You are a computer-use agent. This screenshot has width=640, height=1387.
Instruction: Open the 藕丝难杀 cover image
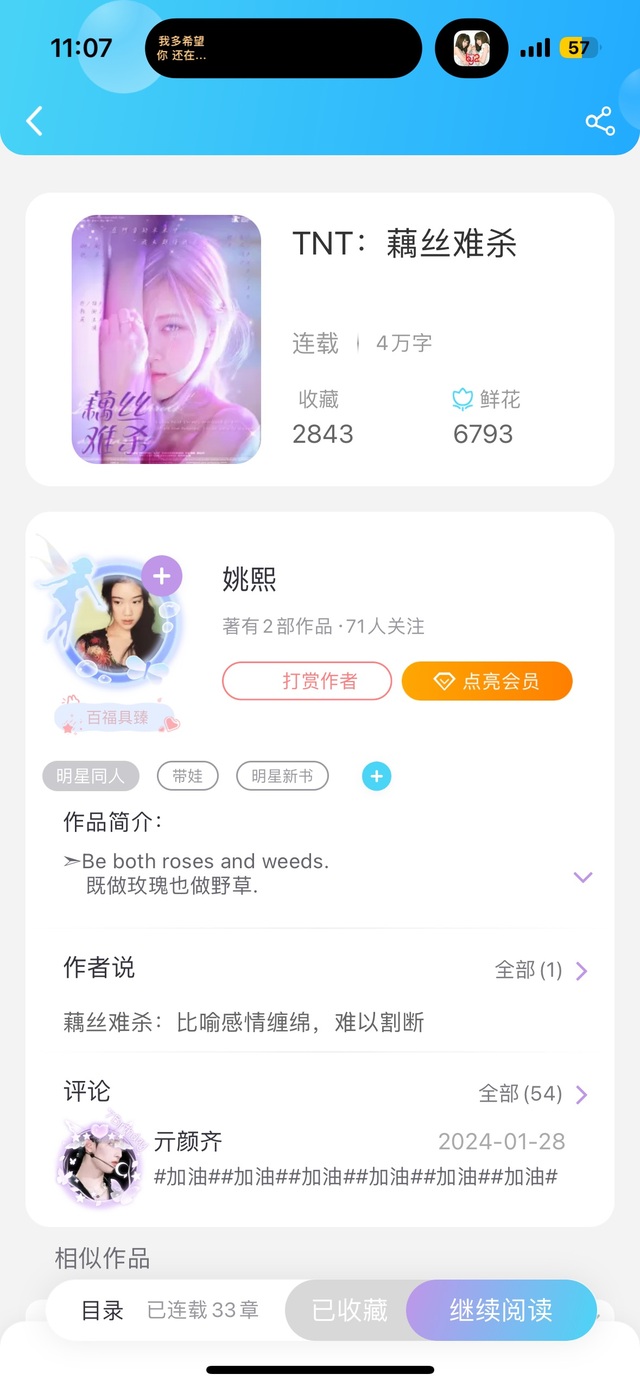166,339
